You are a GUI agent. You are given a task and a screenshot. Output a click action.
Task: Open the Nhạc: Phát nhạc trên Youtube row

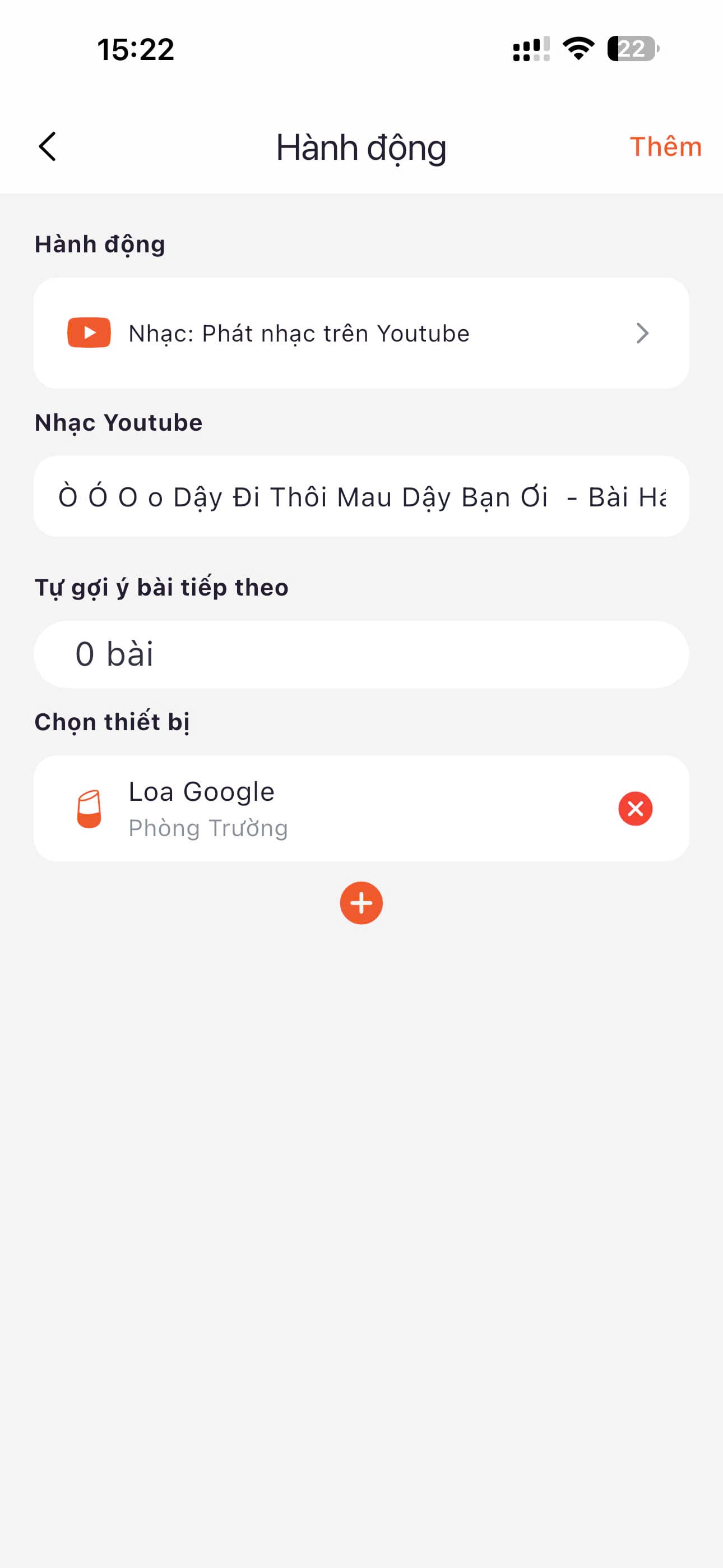(361, 334)
